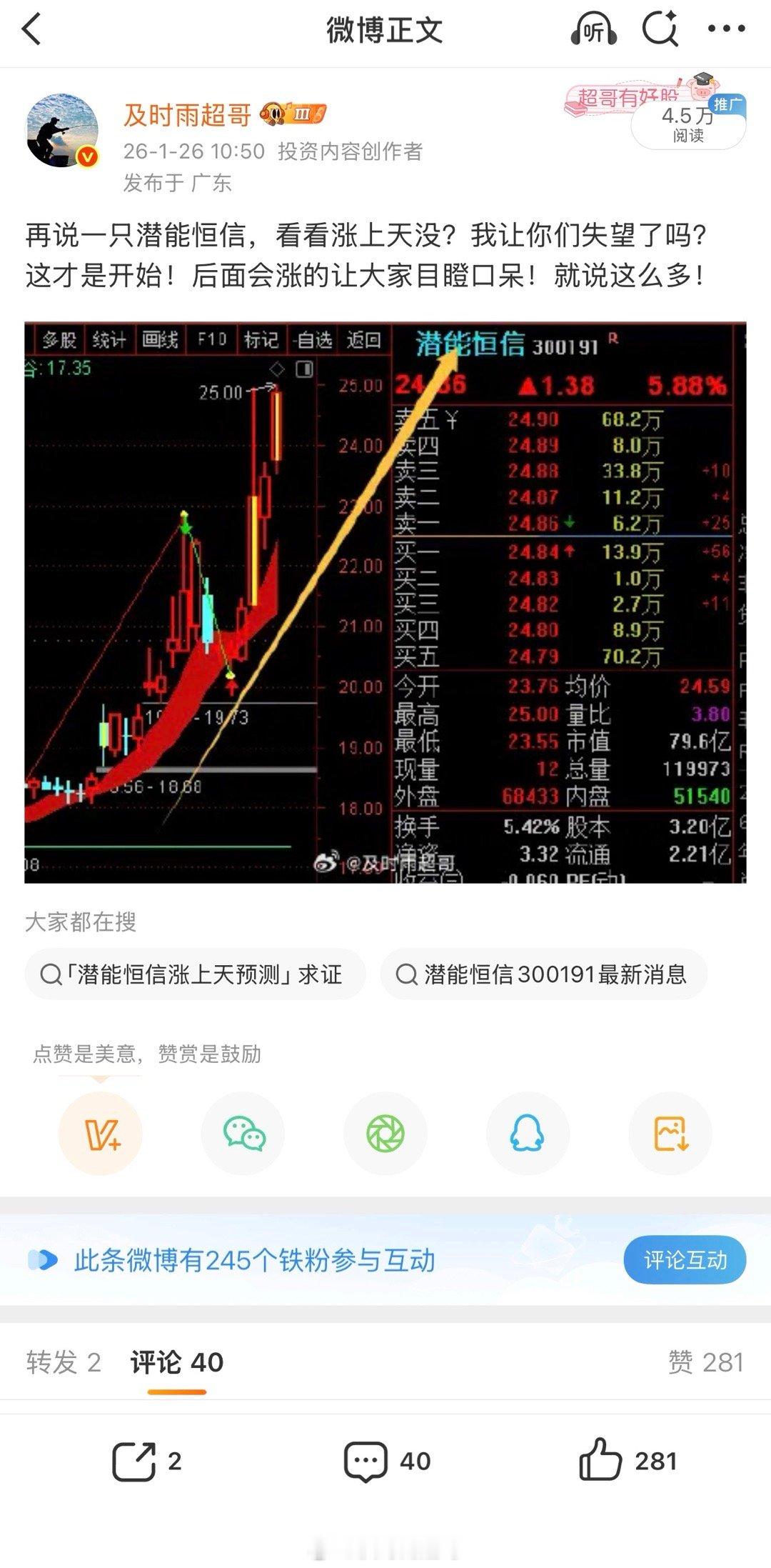Viewport: 771px width, 1568px height.
Task: Open 及时雨超哥's profile avatar
Action: [x=63, y=129]
